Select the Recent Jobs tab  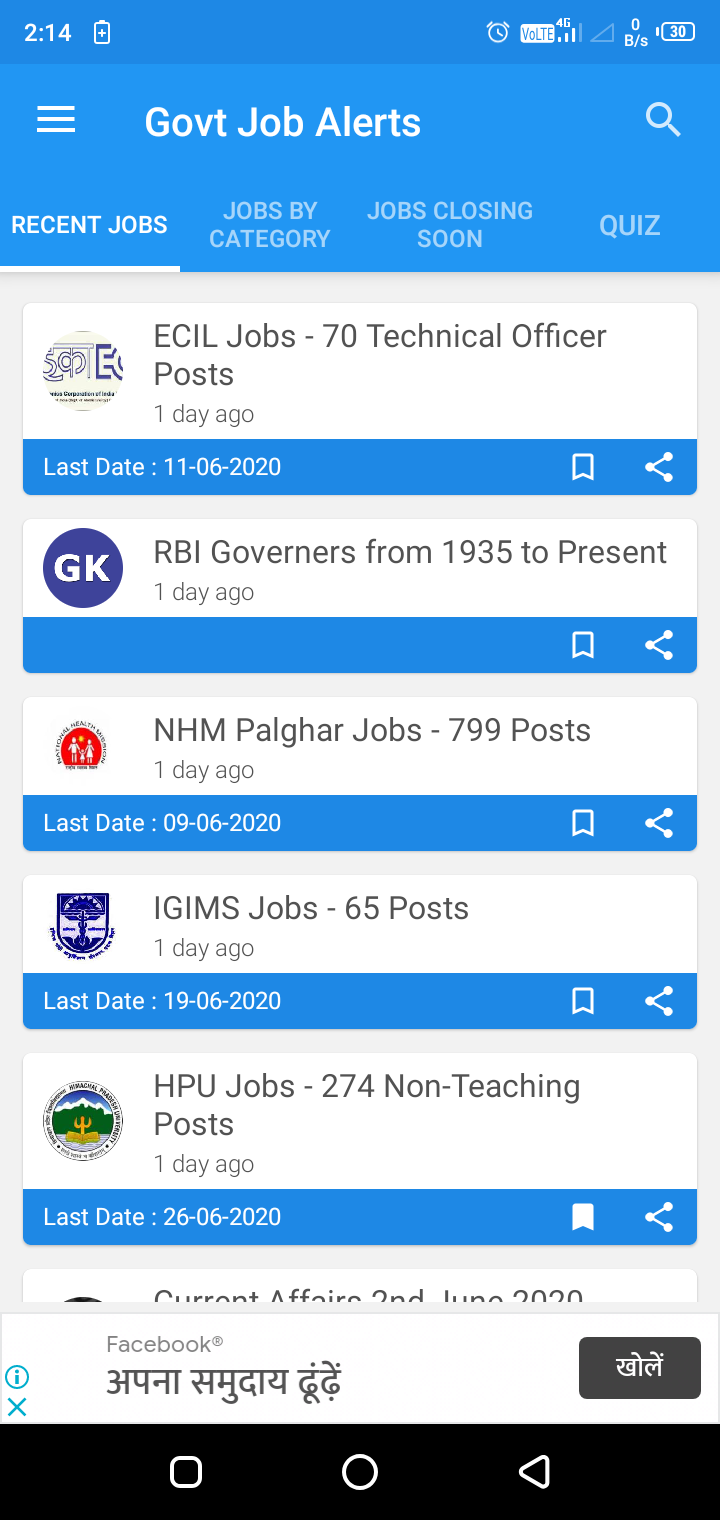point(89,225)
